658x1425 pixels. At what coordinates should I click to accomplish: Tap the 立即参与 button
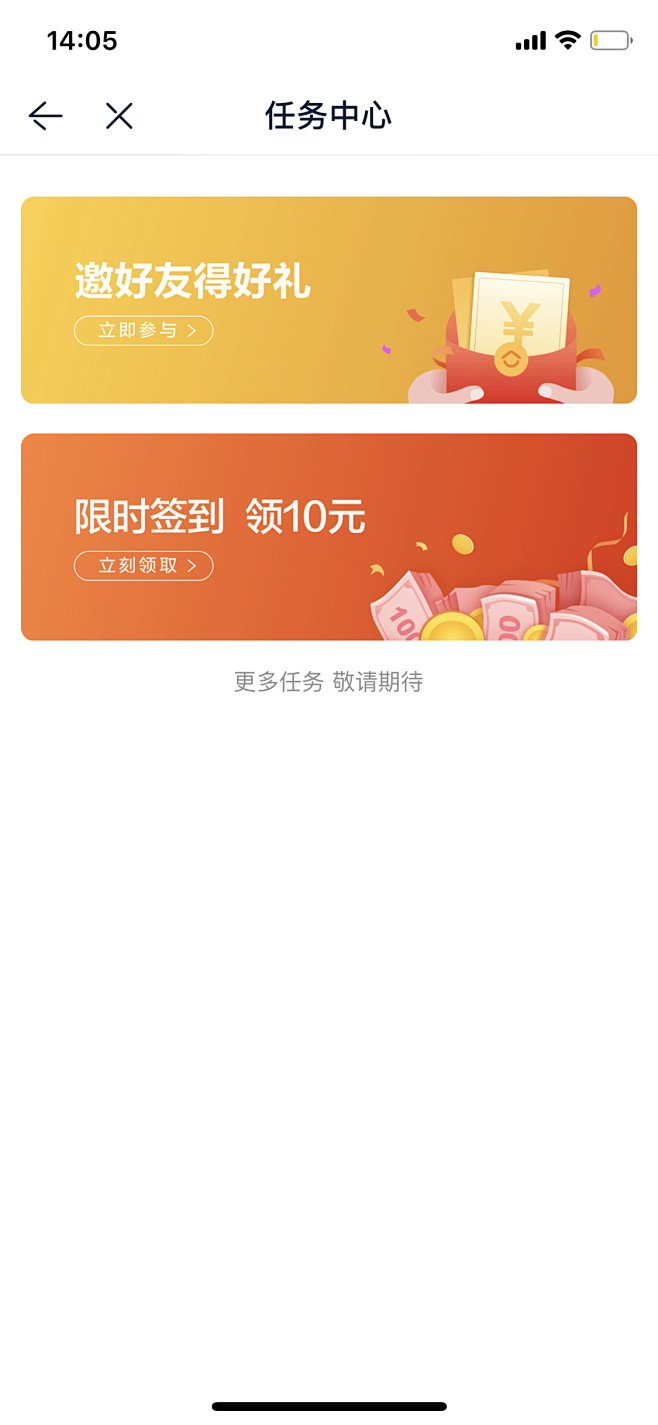143,330
